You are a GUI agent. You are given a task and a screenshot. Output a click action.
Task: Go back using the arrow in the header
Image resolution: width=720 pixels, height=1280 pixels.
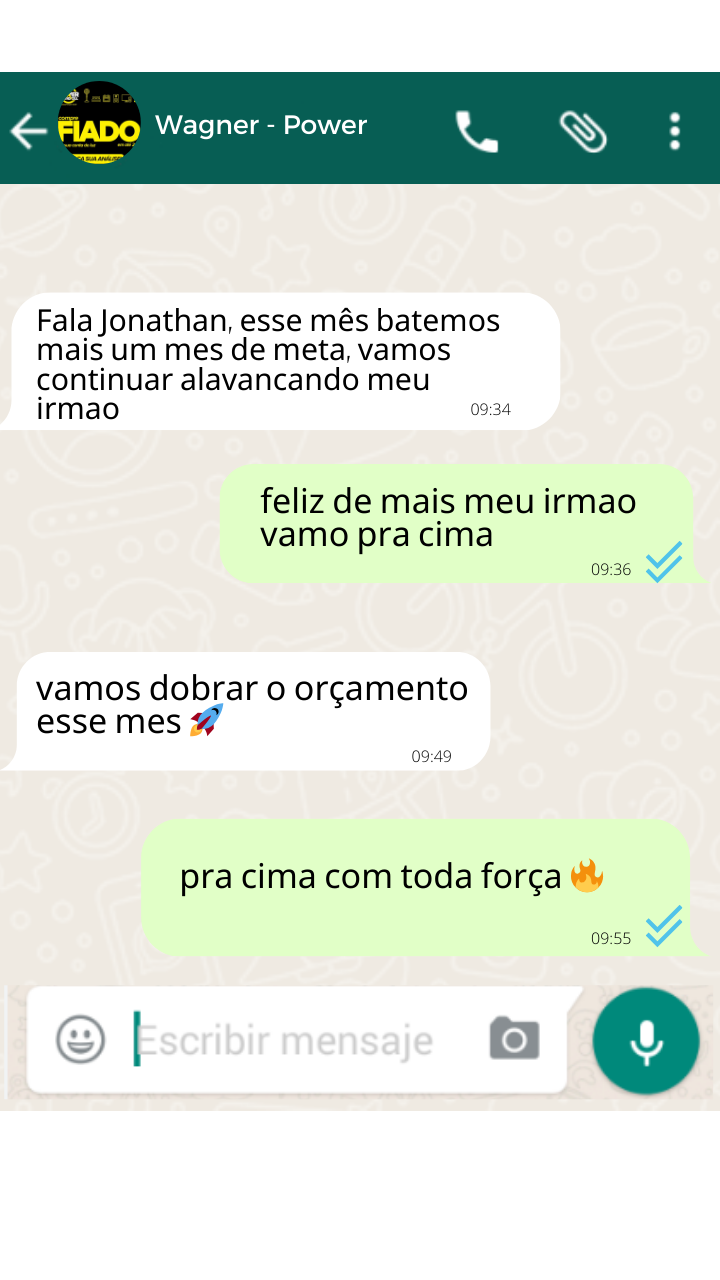pyautogui.click(x=28, y=130)
